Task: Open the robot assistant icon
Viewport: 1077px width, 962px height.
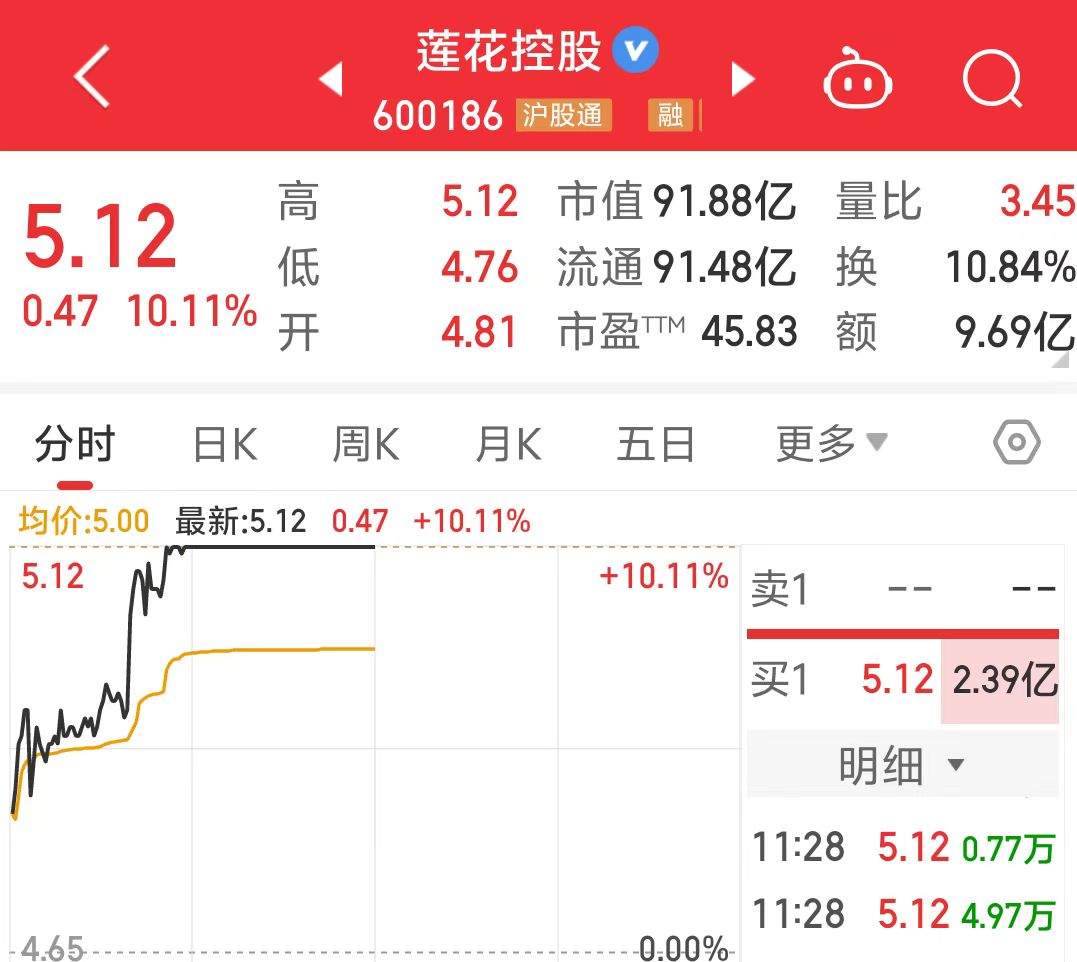Action: pyautogui.click(x=857, y=79)
